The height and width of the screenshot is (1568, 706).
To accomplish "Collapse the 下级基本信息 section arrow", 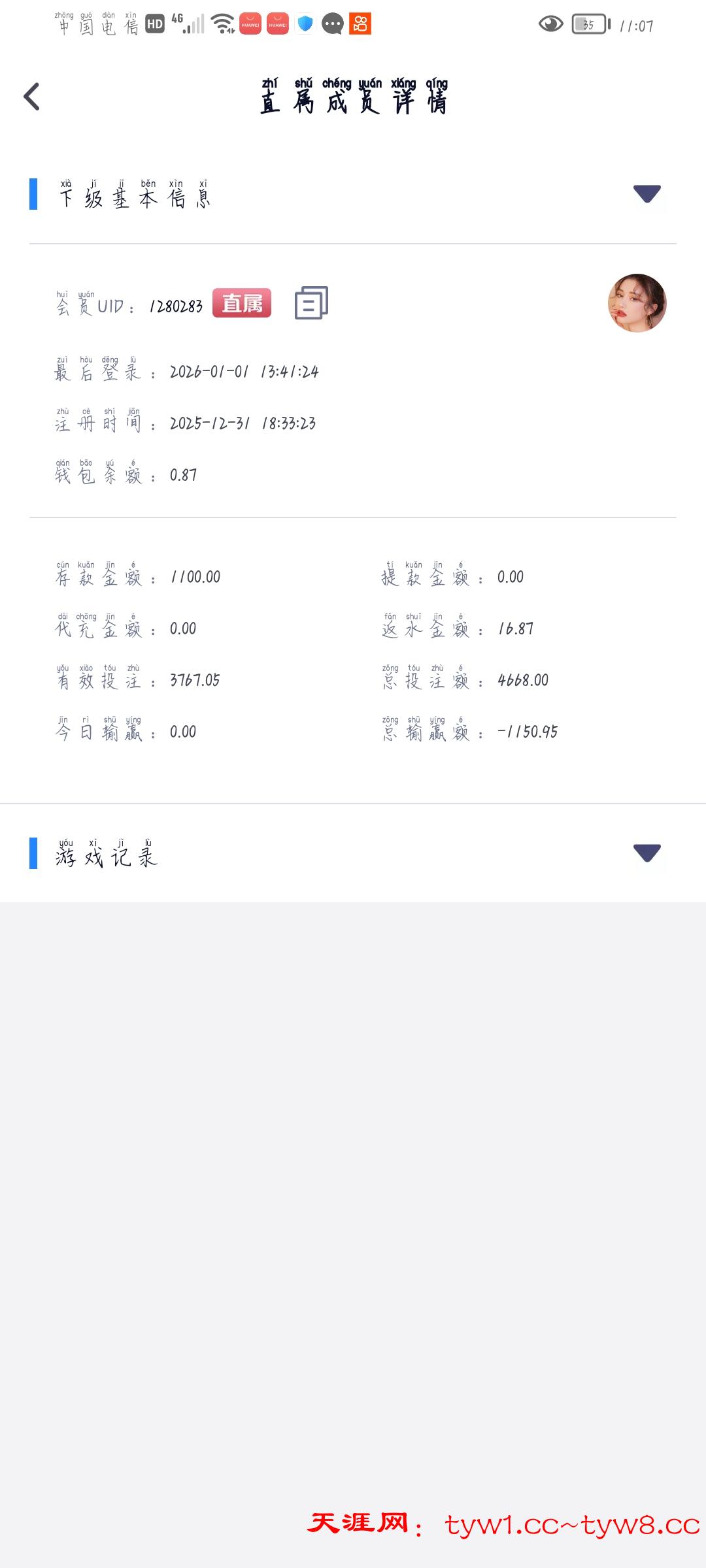I will (647, 194).
